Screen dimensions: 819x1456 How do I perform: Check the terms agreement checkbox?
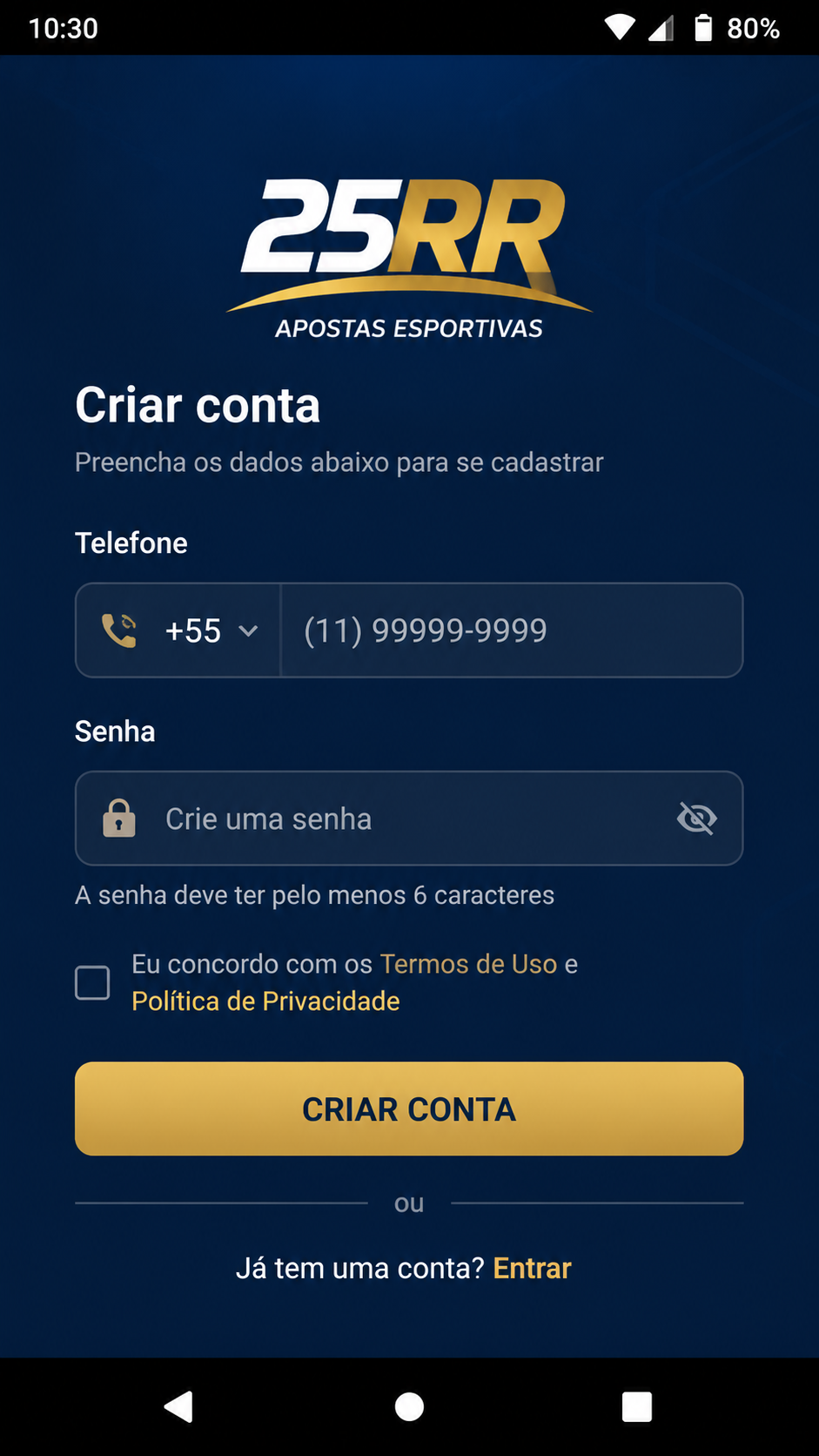tap(92, 982)
